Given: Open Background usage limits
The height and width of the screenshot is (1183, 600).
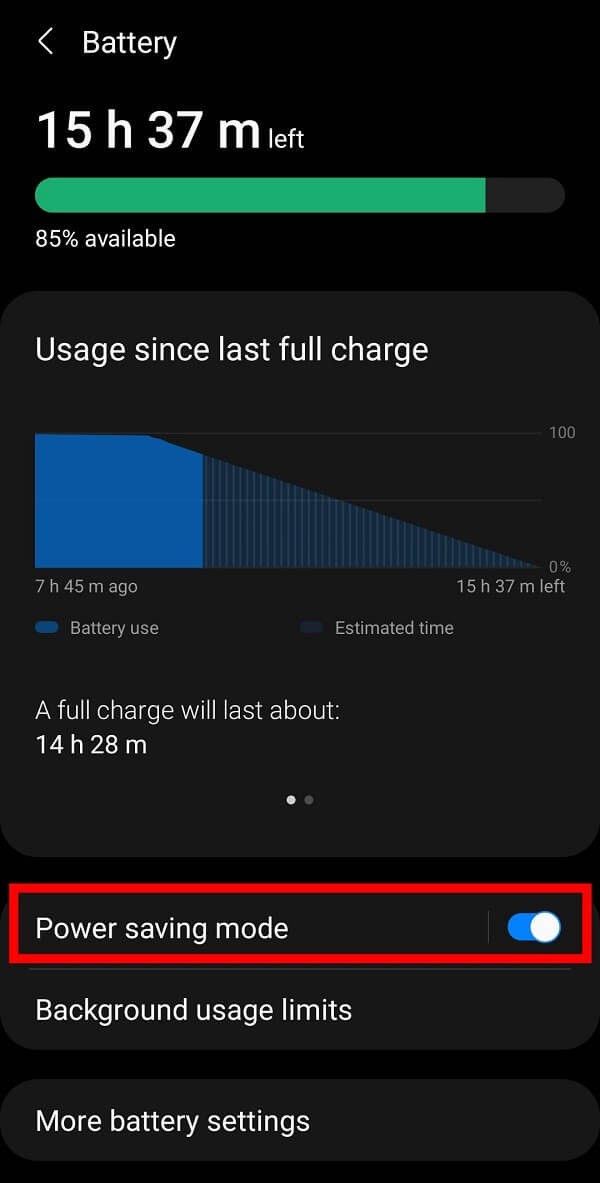Looking at the screenshot, I should tap(193, 1010).
